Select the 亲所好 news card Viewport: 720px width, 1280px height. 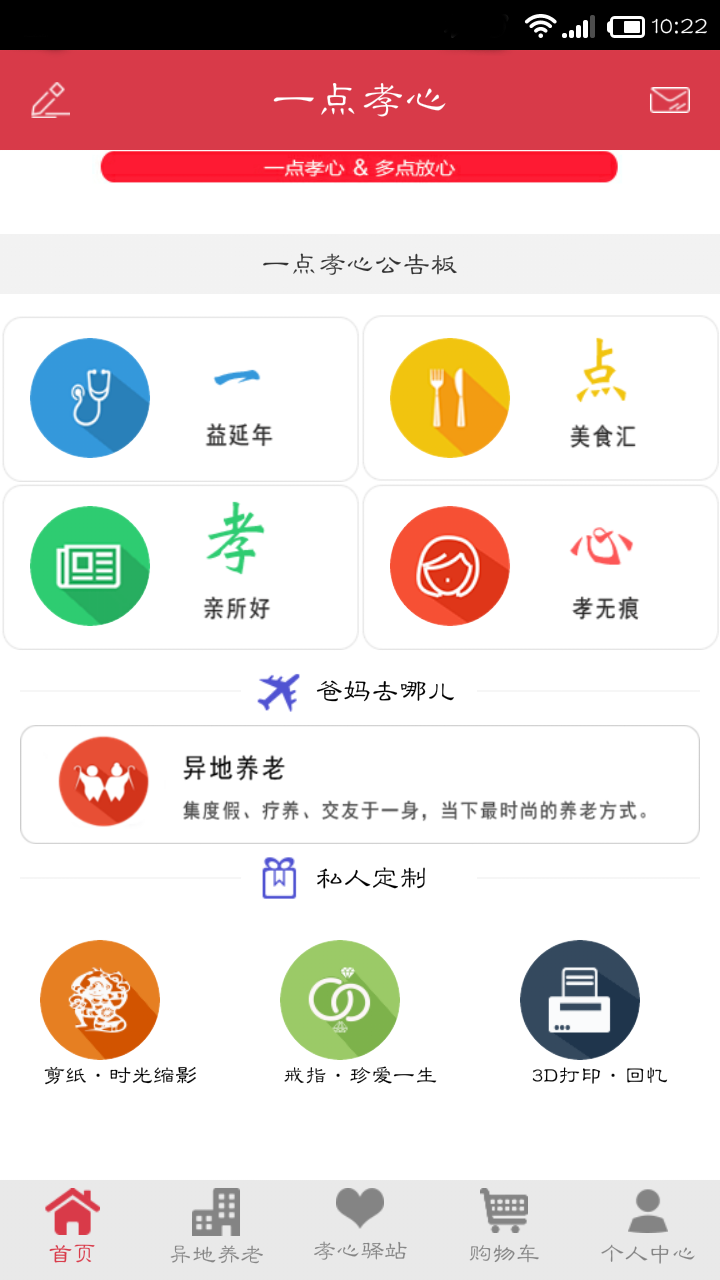click(181, 567)
